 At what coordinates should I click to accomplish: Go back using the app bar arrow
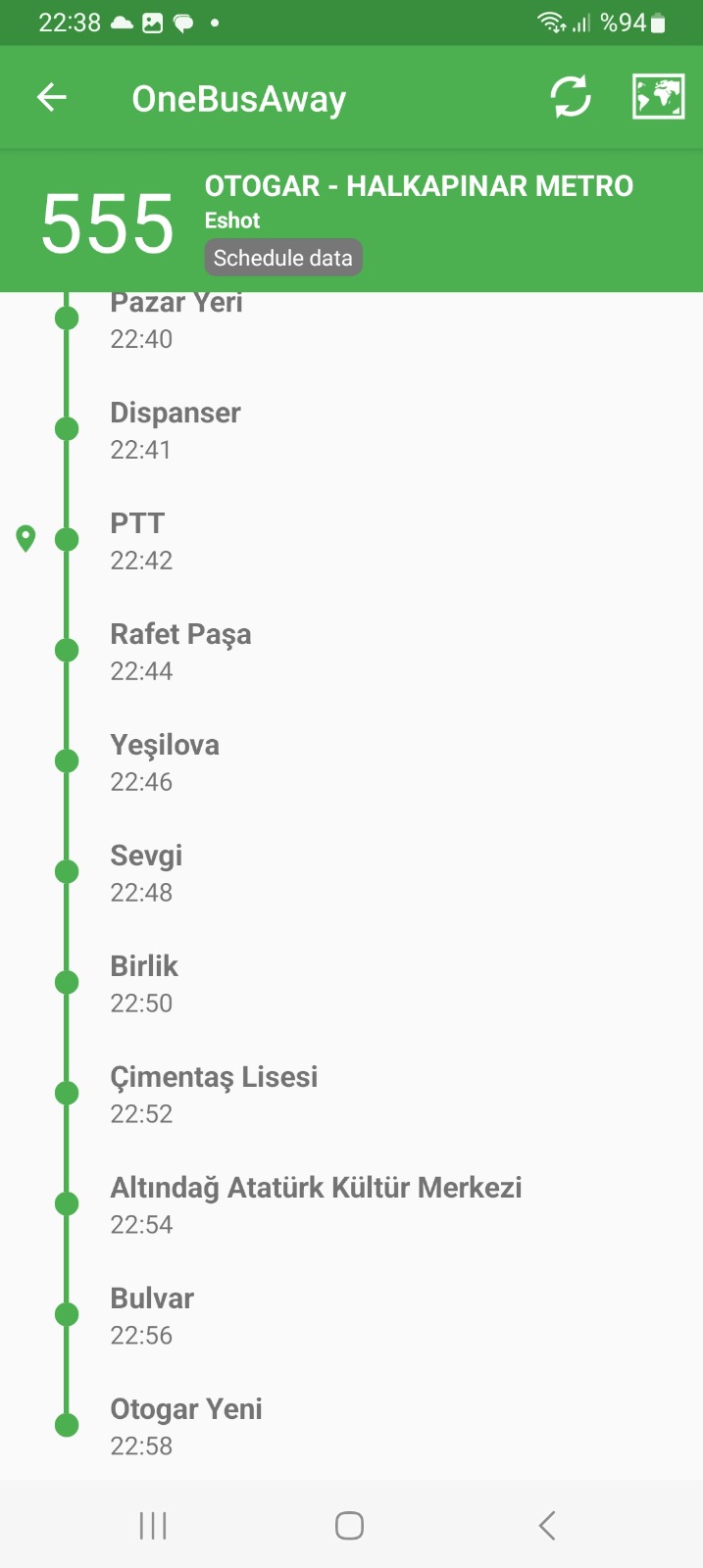[x=52, y=97]
